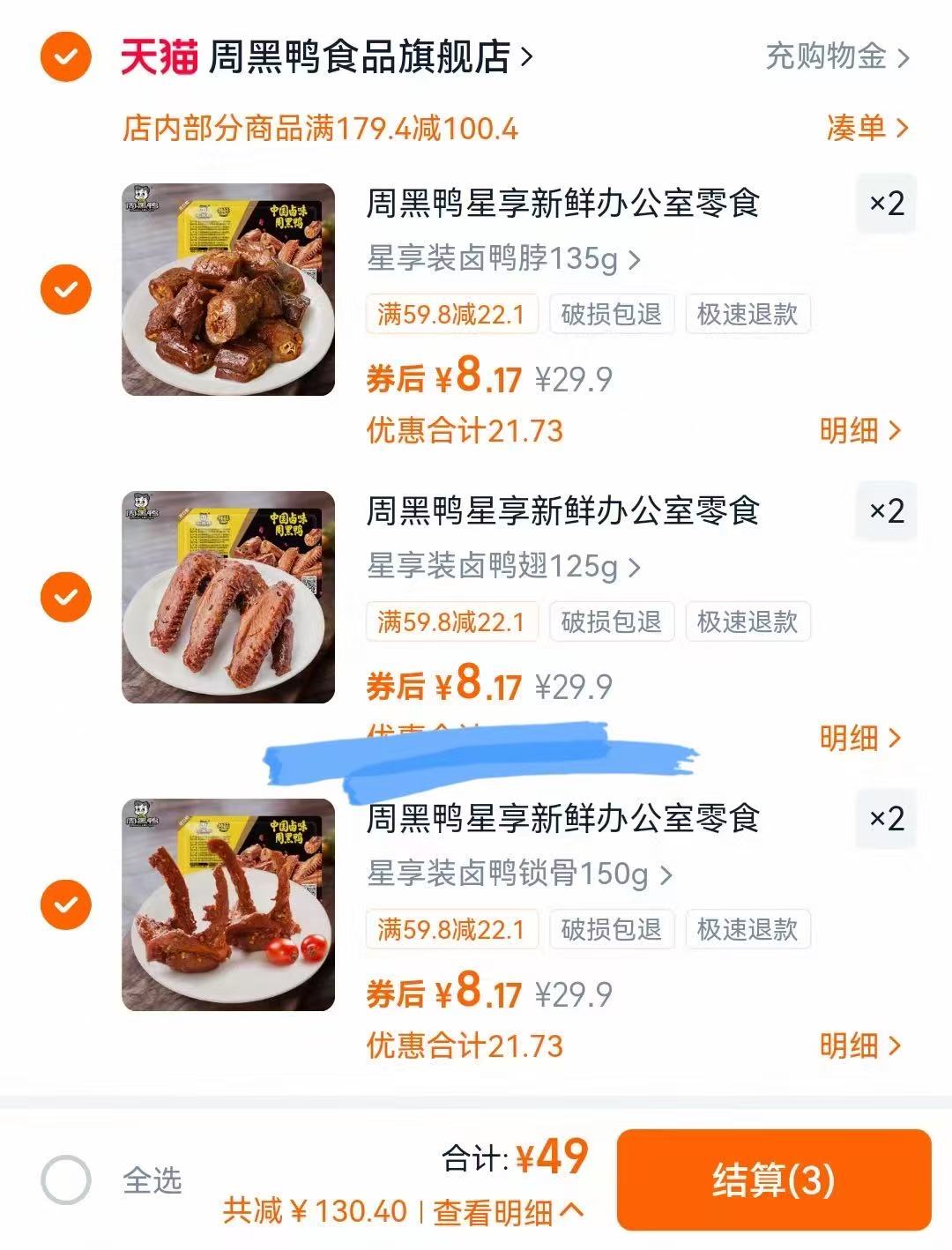This screenshot has width=952, height=1250.
Task: Click the 极速退款 fast refund tag
Action: click(748, 315)
